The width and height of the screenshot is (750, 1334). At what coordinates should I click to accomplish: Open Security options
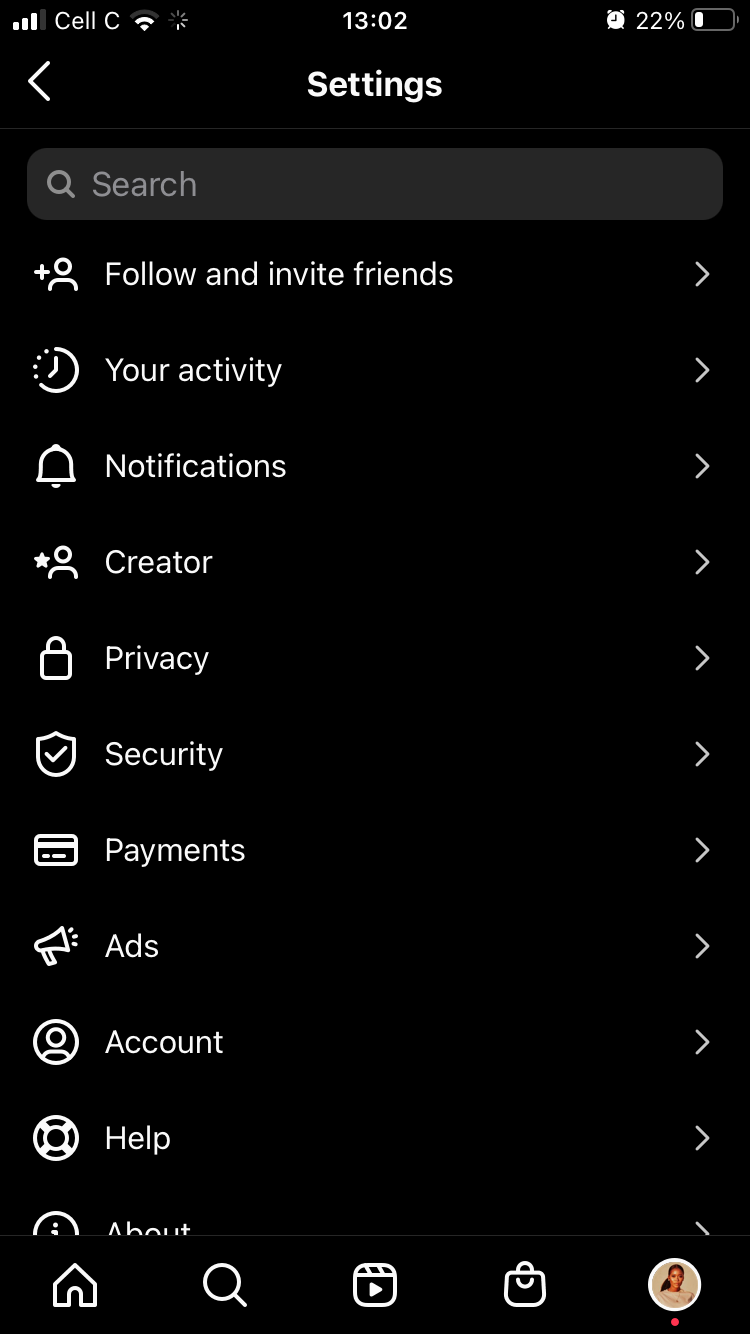[374, 754]
